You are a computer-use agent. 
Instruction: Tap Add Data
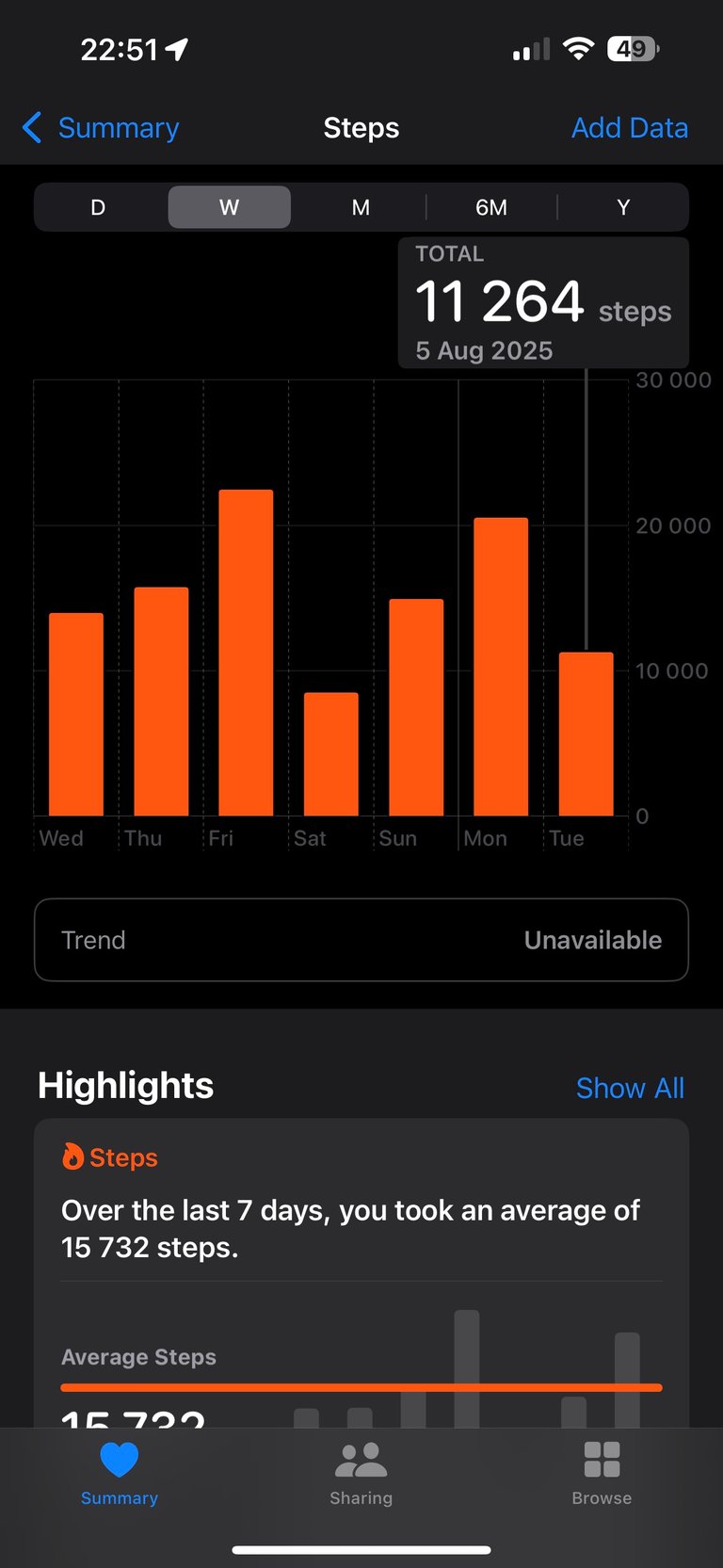630,128
